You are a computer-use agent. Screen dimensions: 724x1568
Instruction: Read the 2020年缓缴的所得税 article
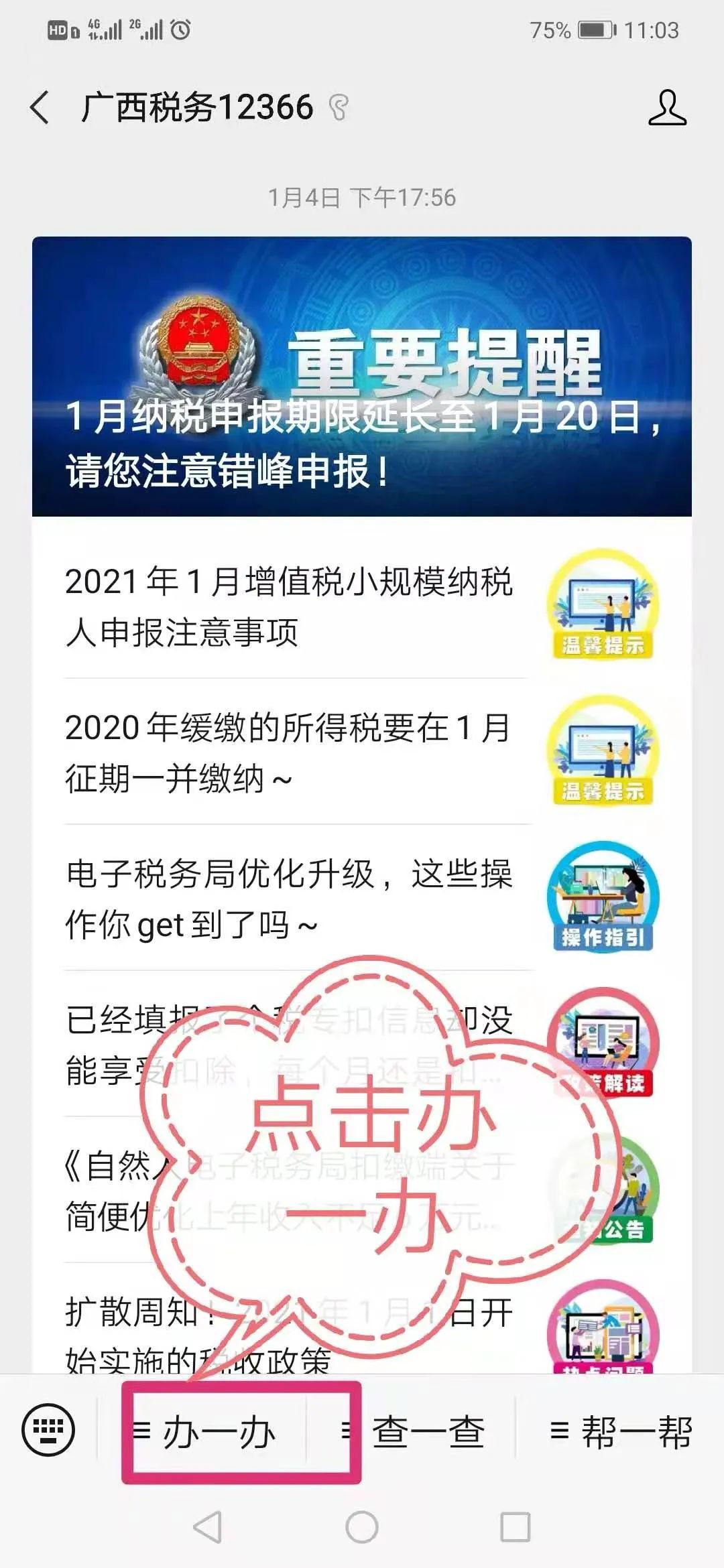pyautogui.click(x=290, y=753)
